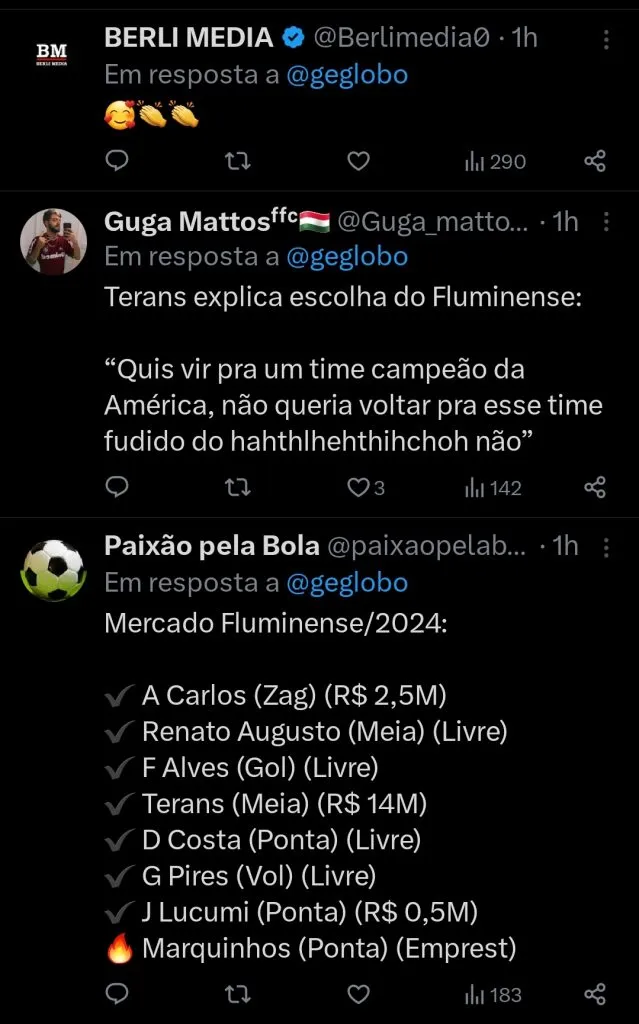Open overflow menu on BERLI MEDIA's reply
This screenshot has width=639, height=1024.
click(x=607, y=39)
